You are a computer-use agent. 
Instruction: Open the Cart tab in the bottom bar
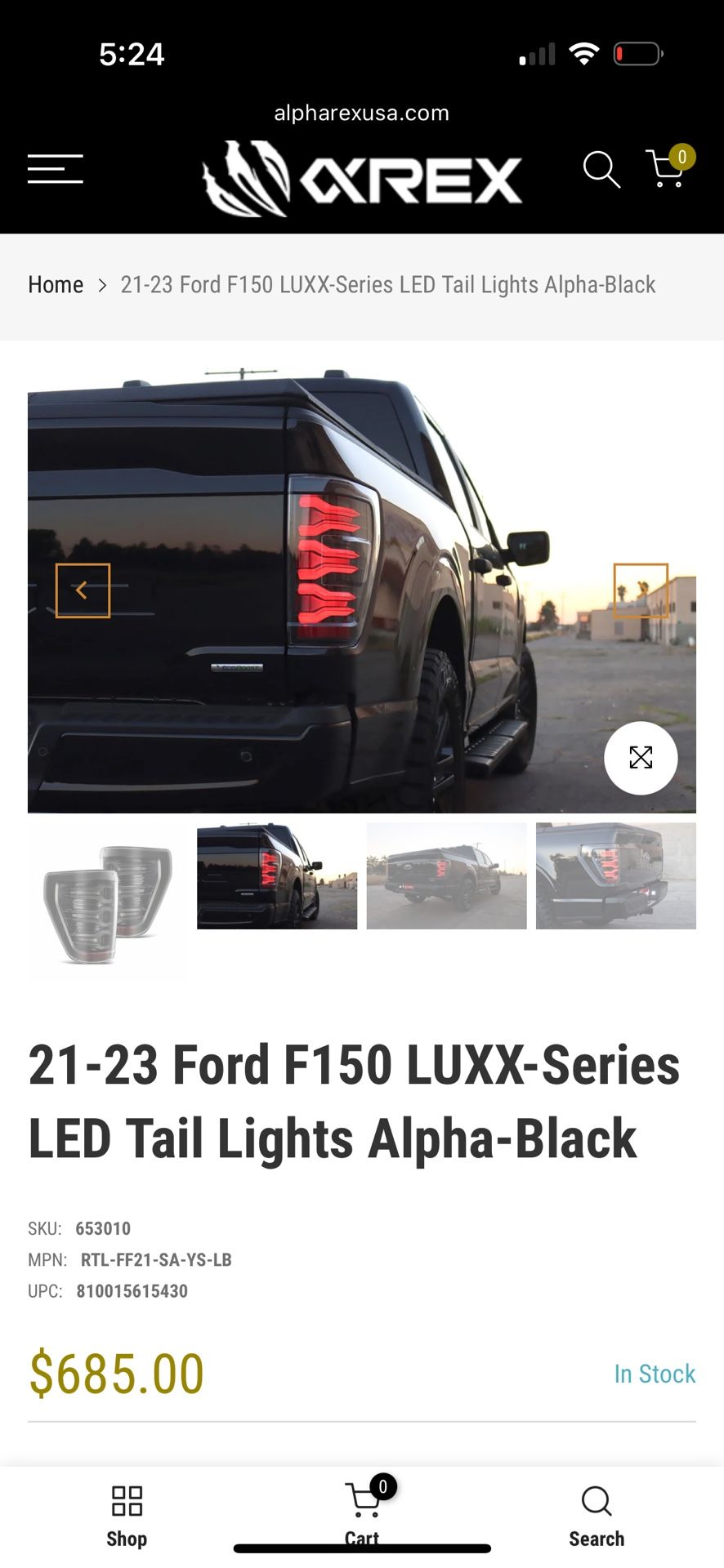(362, 1512)
